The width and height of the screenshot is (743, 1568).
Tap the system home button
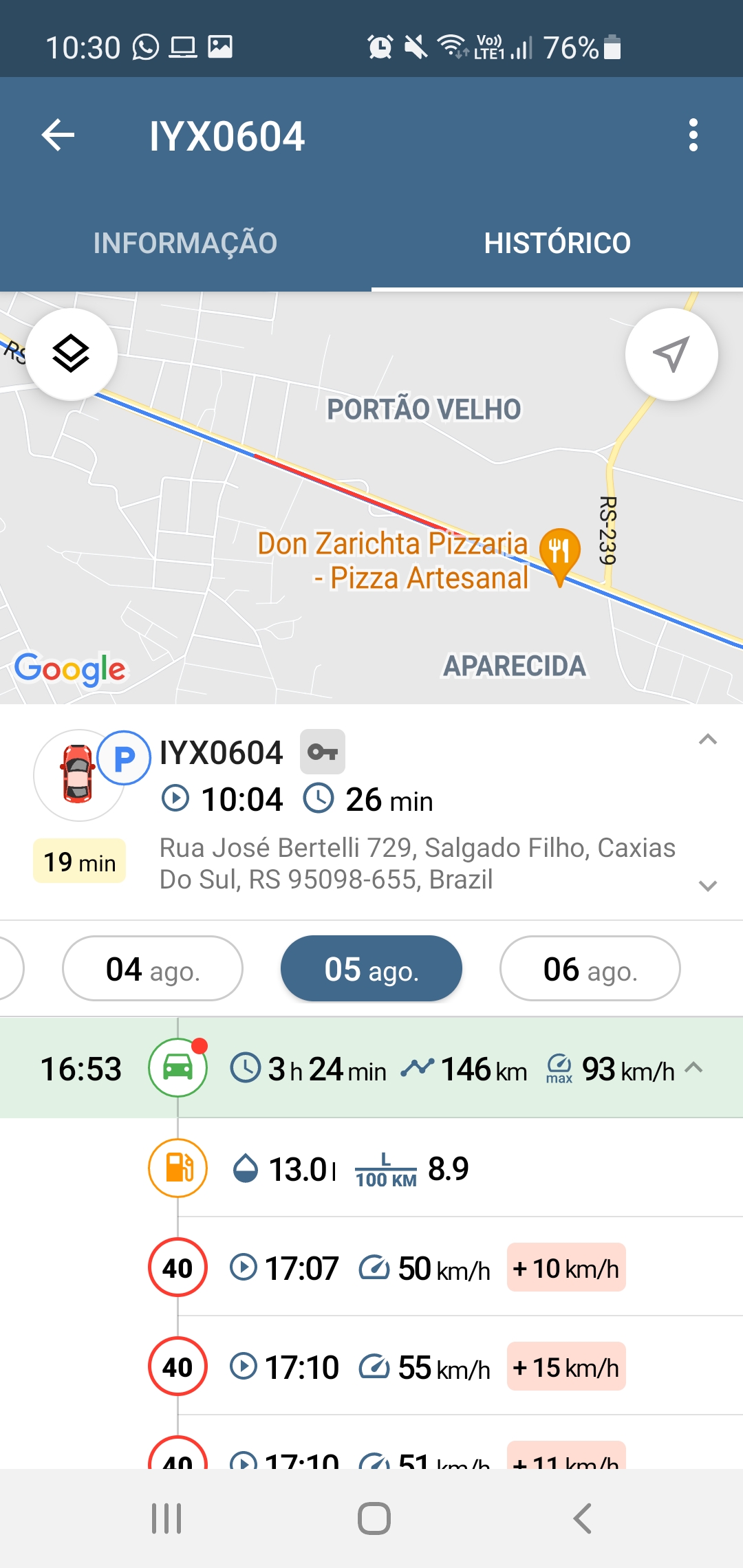pyautogui.click(x=374, y=1518)
